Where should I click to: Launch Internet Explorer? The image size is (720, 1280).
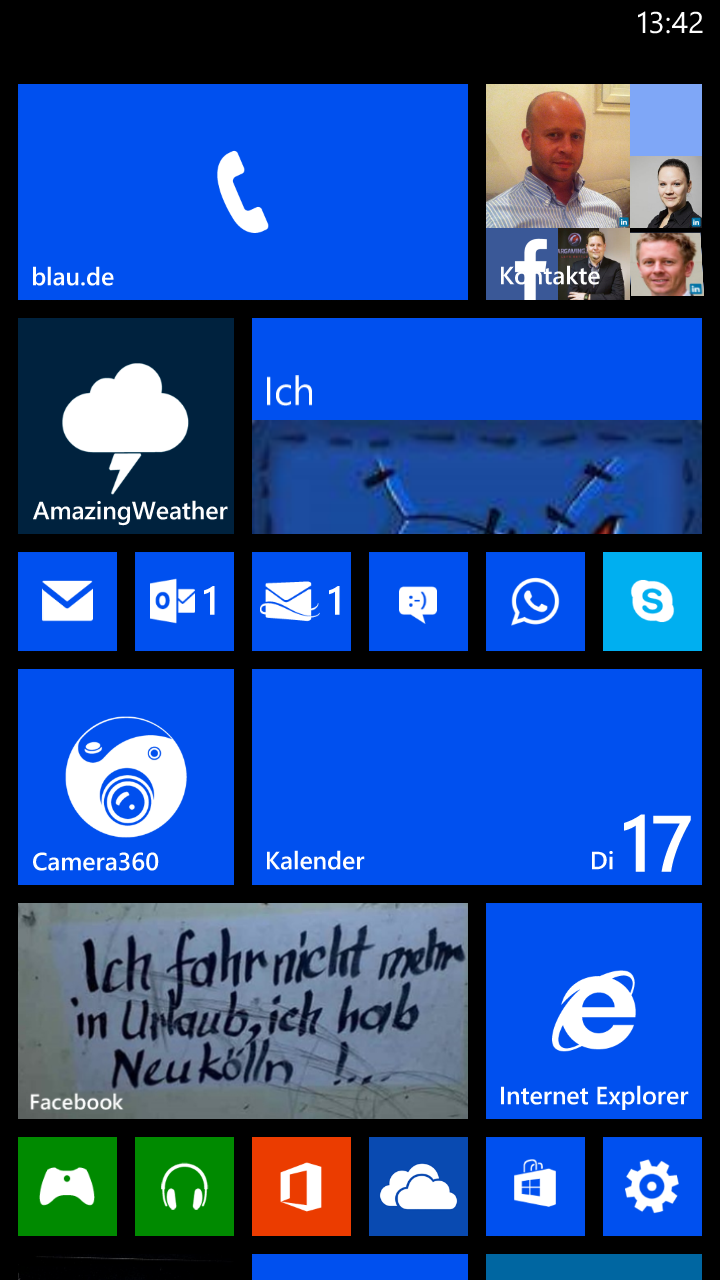(x=594, y=1011)
